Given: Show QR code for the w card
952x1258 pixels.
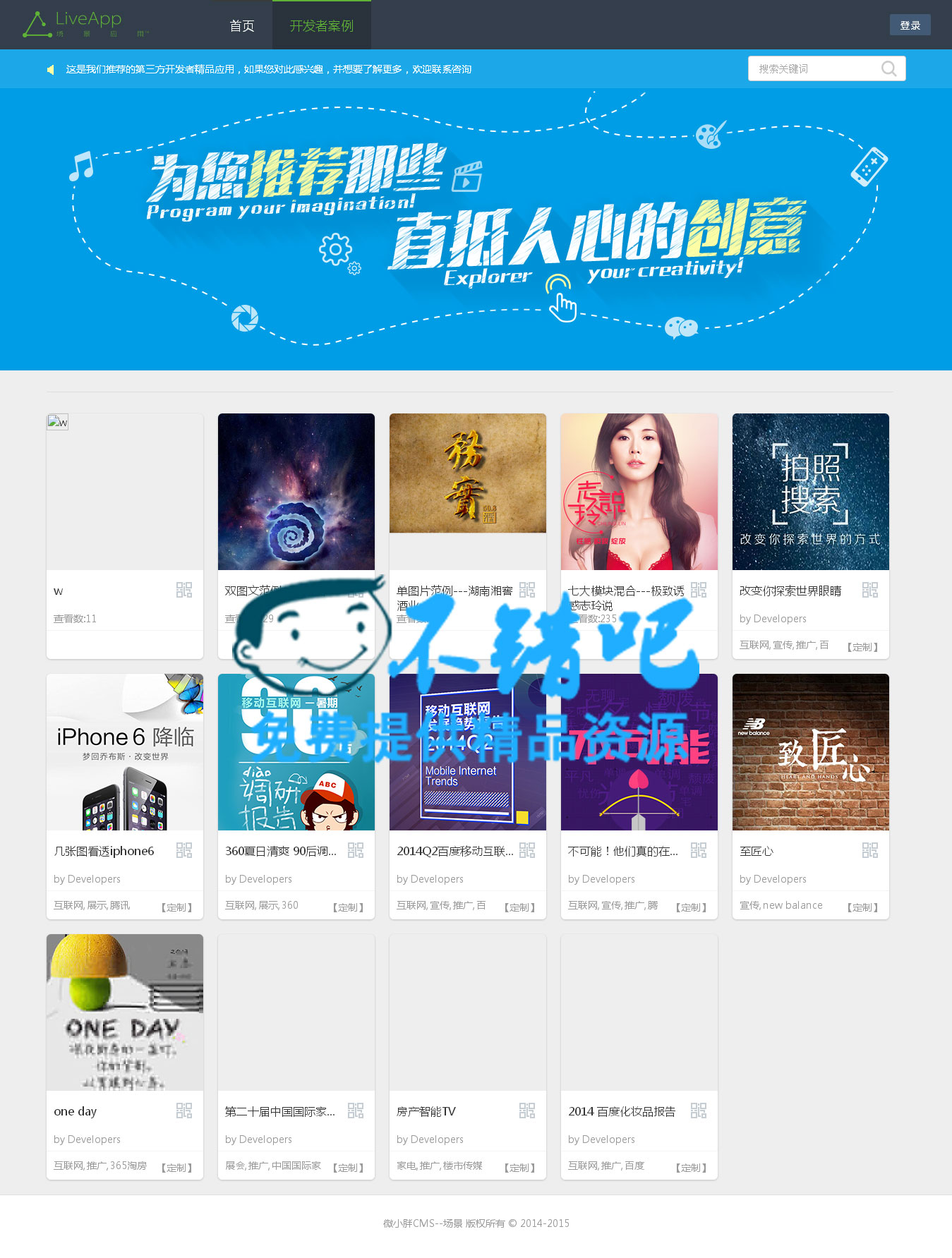Looking at the screenshot, I should [183, 590].
